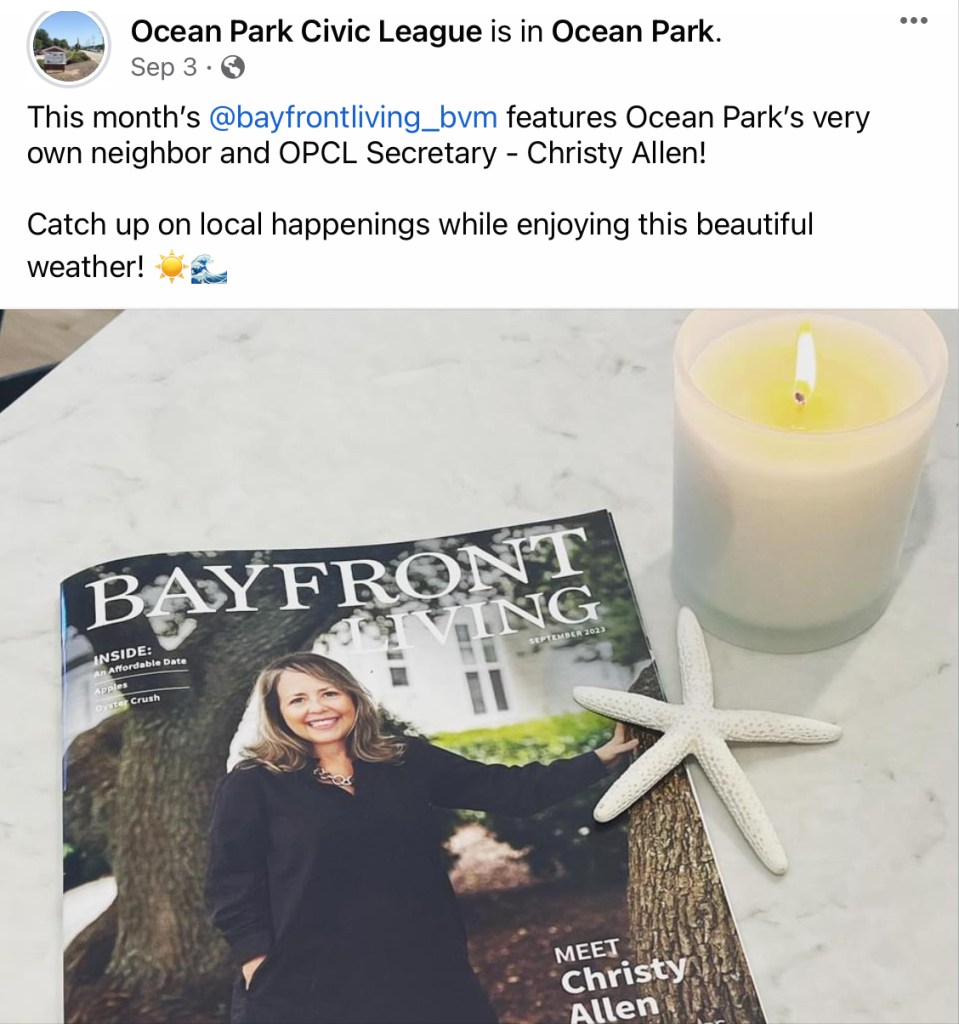Viewport: 959px width, 1024px height.
Task: Tap the Sep 3 post timestamp
Action: point(163,68)
